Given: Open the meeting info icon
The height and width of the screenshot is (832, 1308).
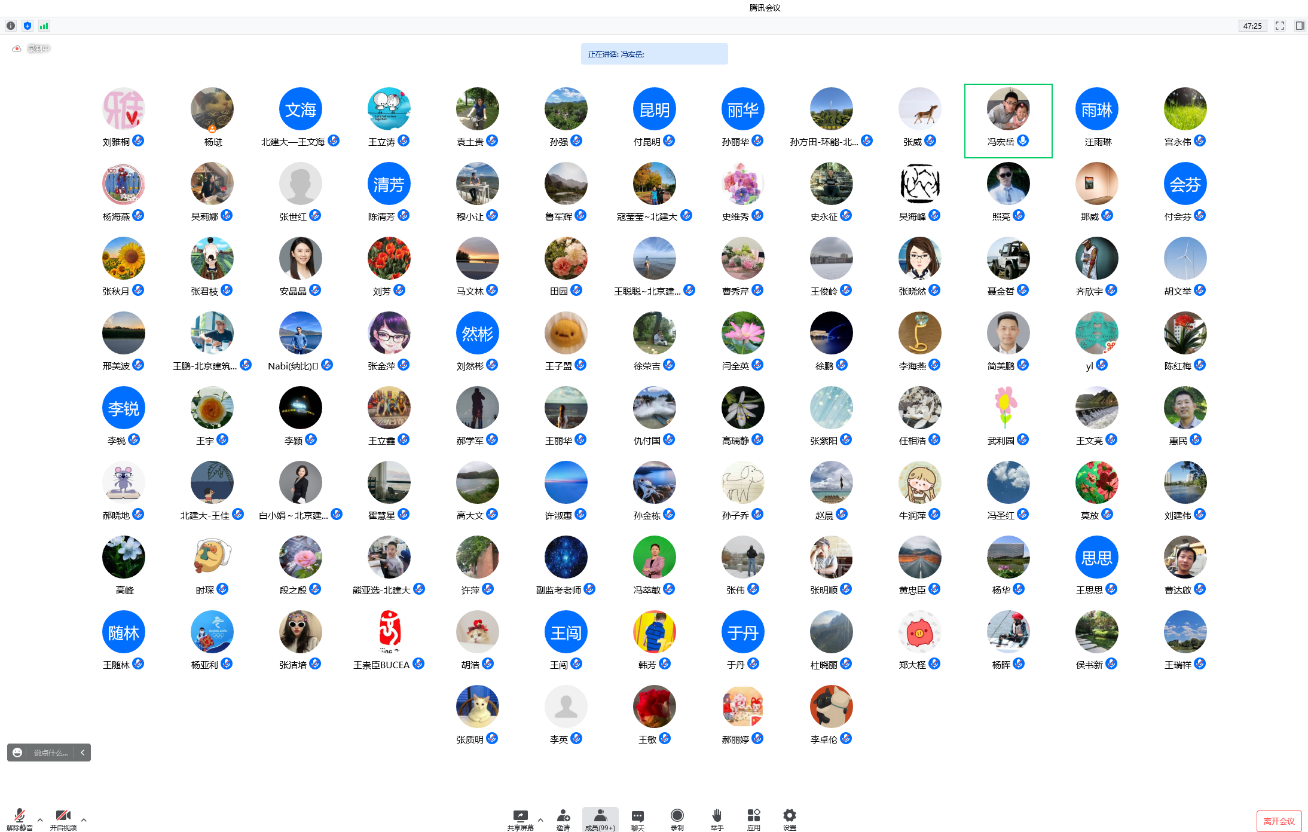Looking at the screenshot, I should pos(11,26).
